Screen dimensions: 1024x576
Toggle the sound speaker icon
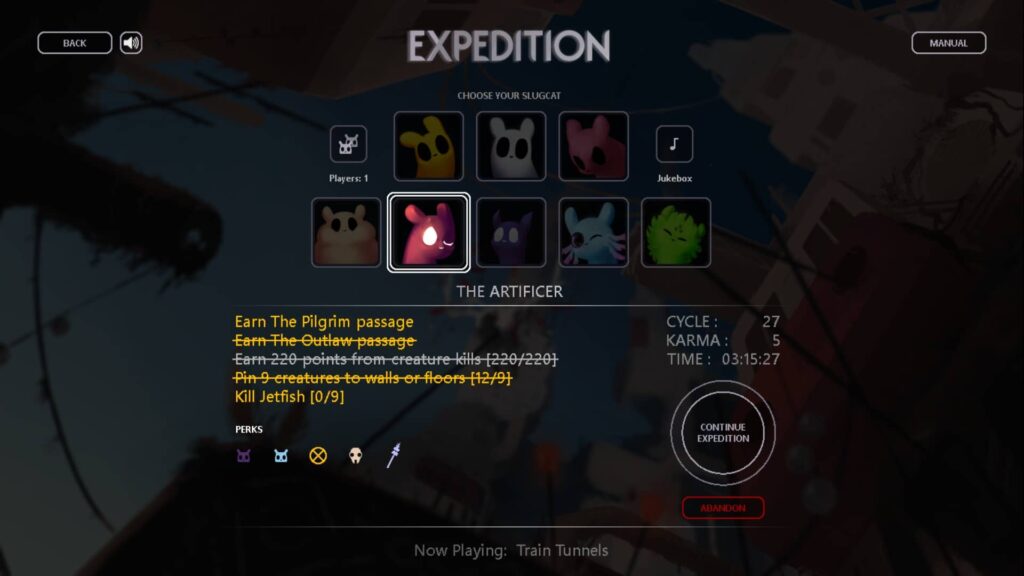[x=131, y=43]
